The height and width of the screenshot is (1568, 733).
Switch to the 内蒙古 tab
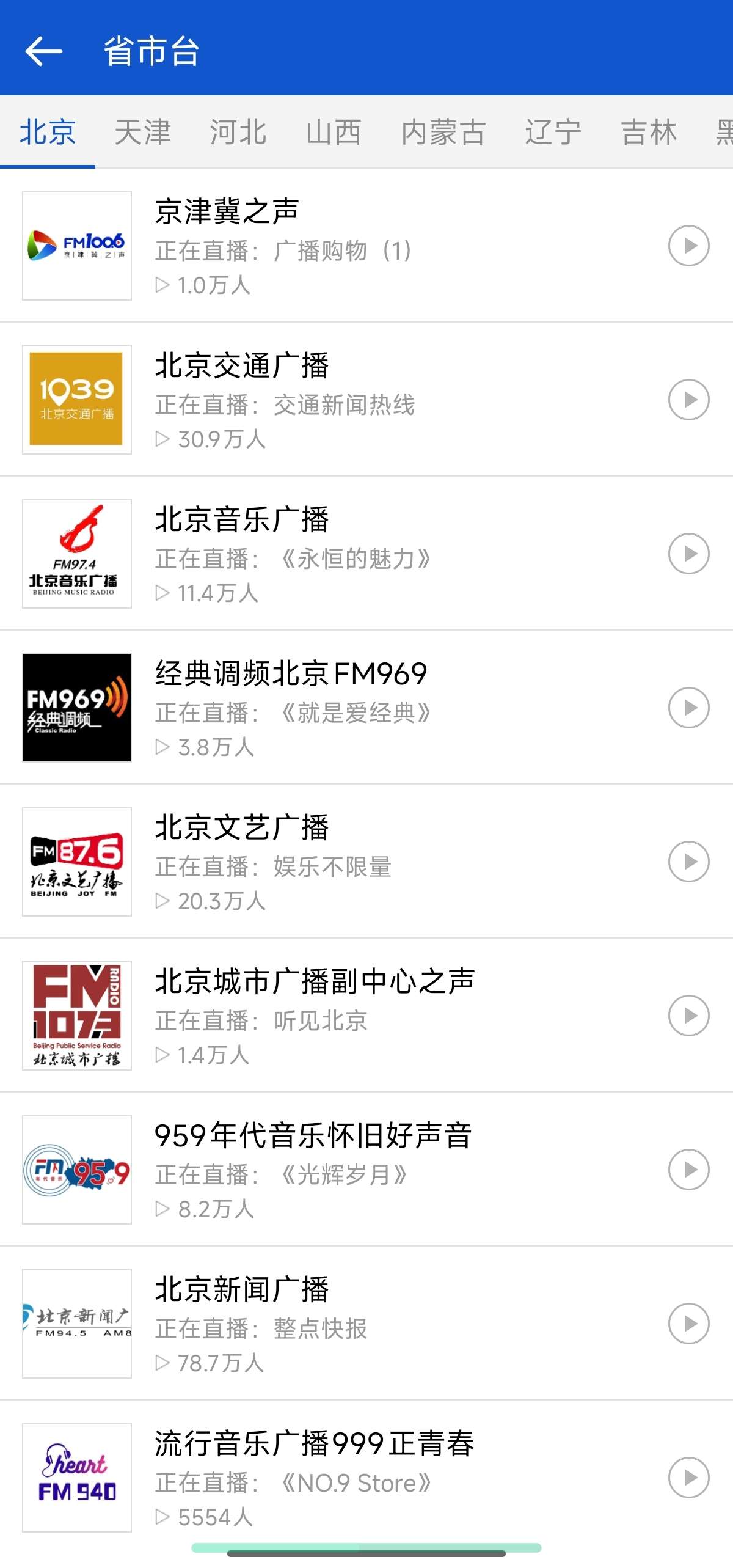(x=443, y=132)
